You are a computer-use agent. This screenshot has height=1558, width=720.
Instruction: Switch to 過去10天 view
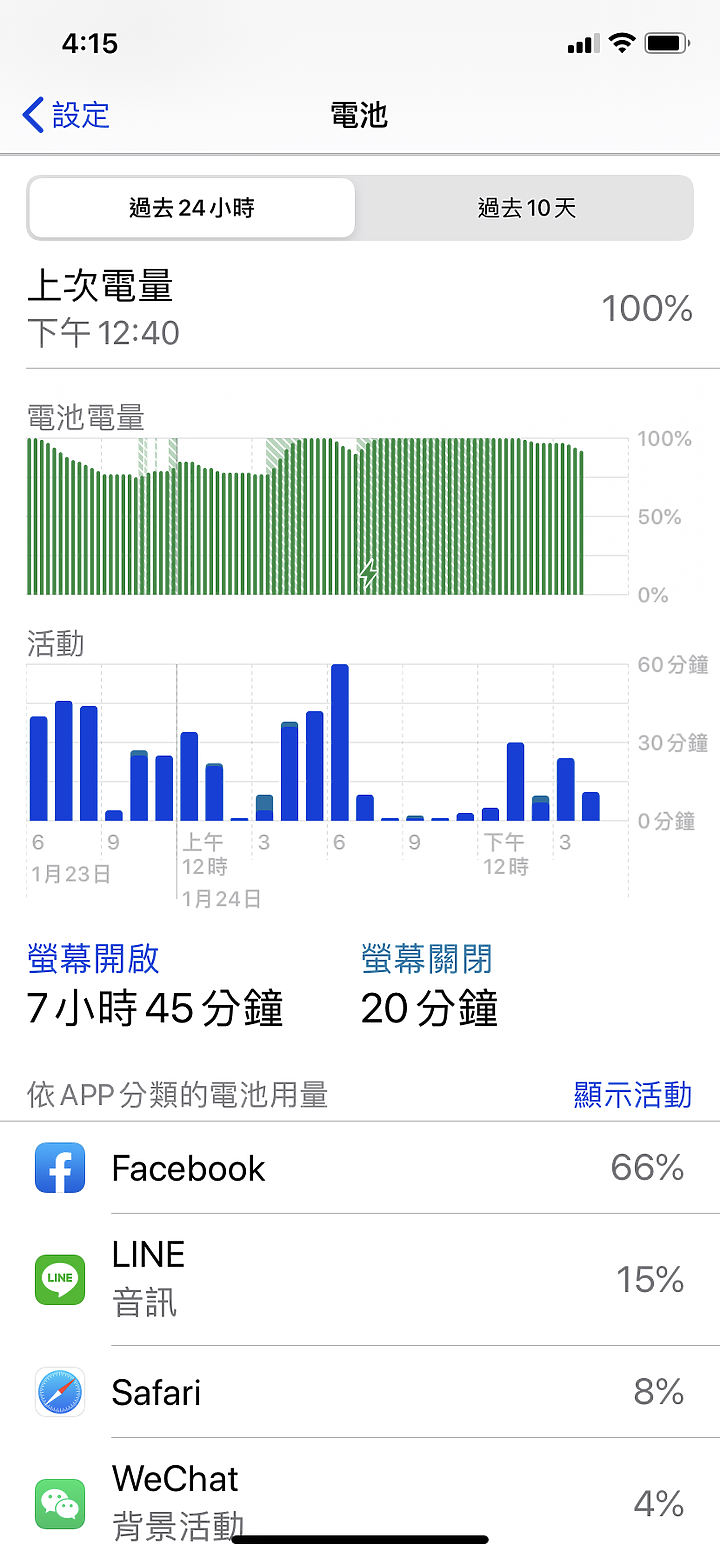point(526,208)
